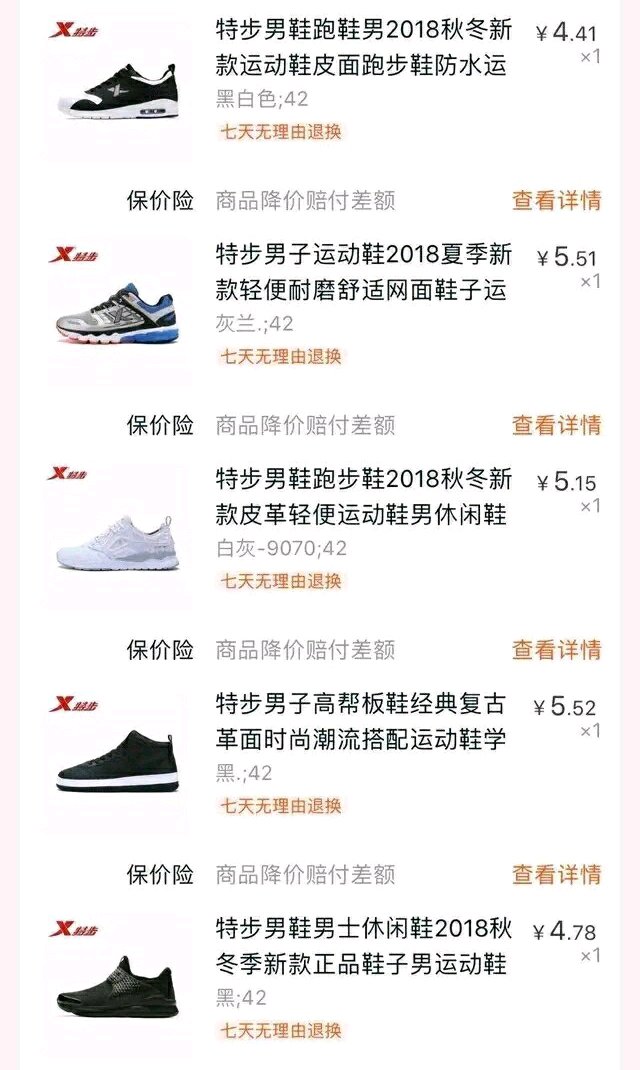Select 查看详情 beneath the 白灰-9070 shoe
This screenshot has height=1070, width=640.
[557, 650]
